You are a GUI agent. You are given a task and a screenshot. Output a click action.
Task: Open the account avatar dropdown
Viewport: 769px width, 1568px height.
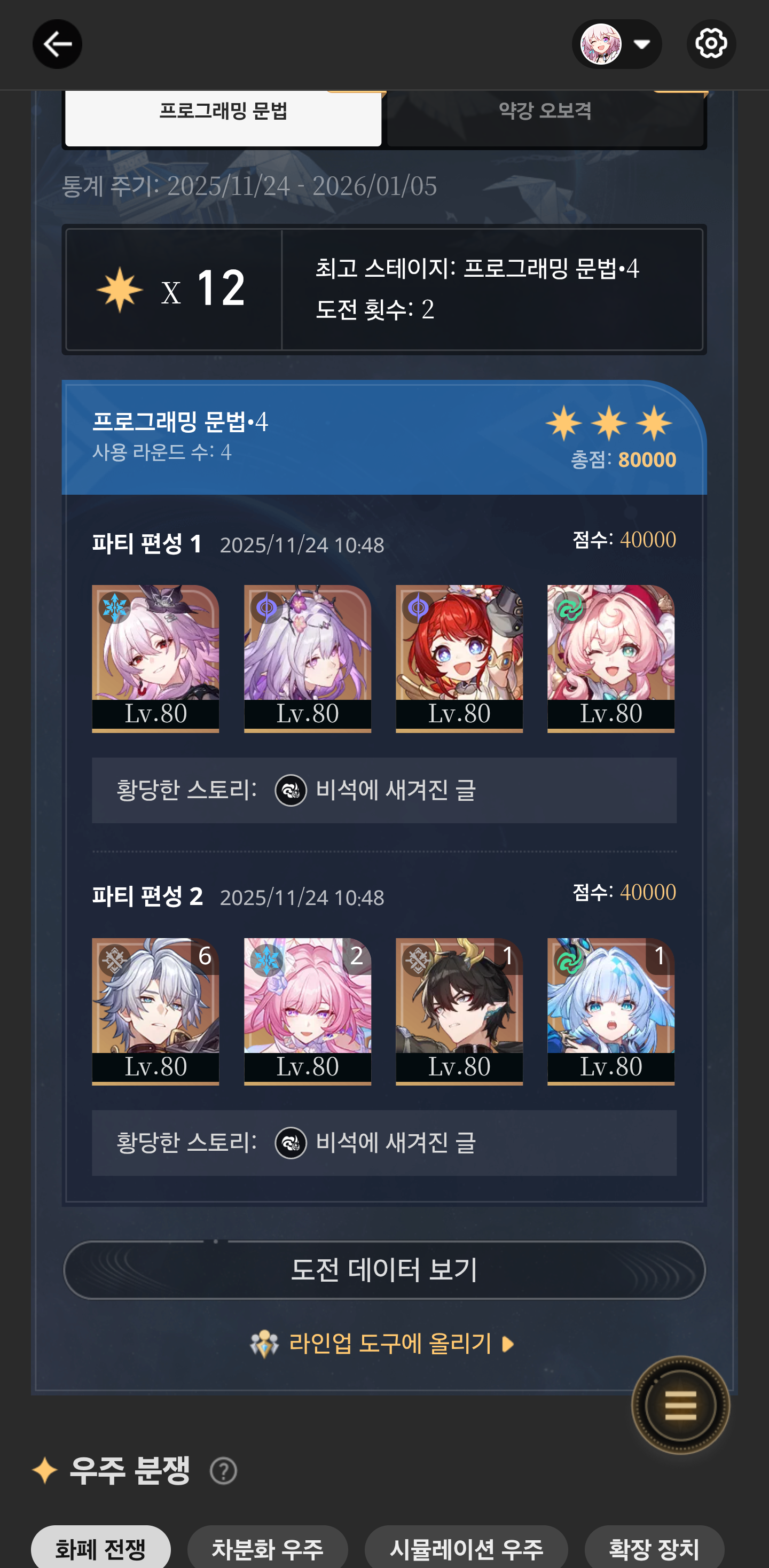click(616, 44)
